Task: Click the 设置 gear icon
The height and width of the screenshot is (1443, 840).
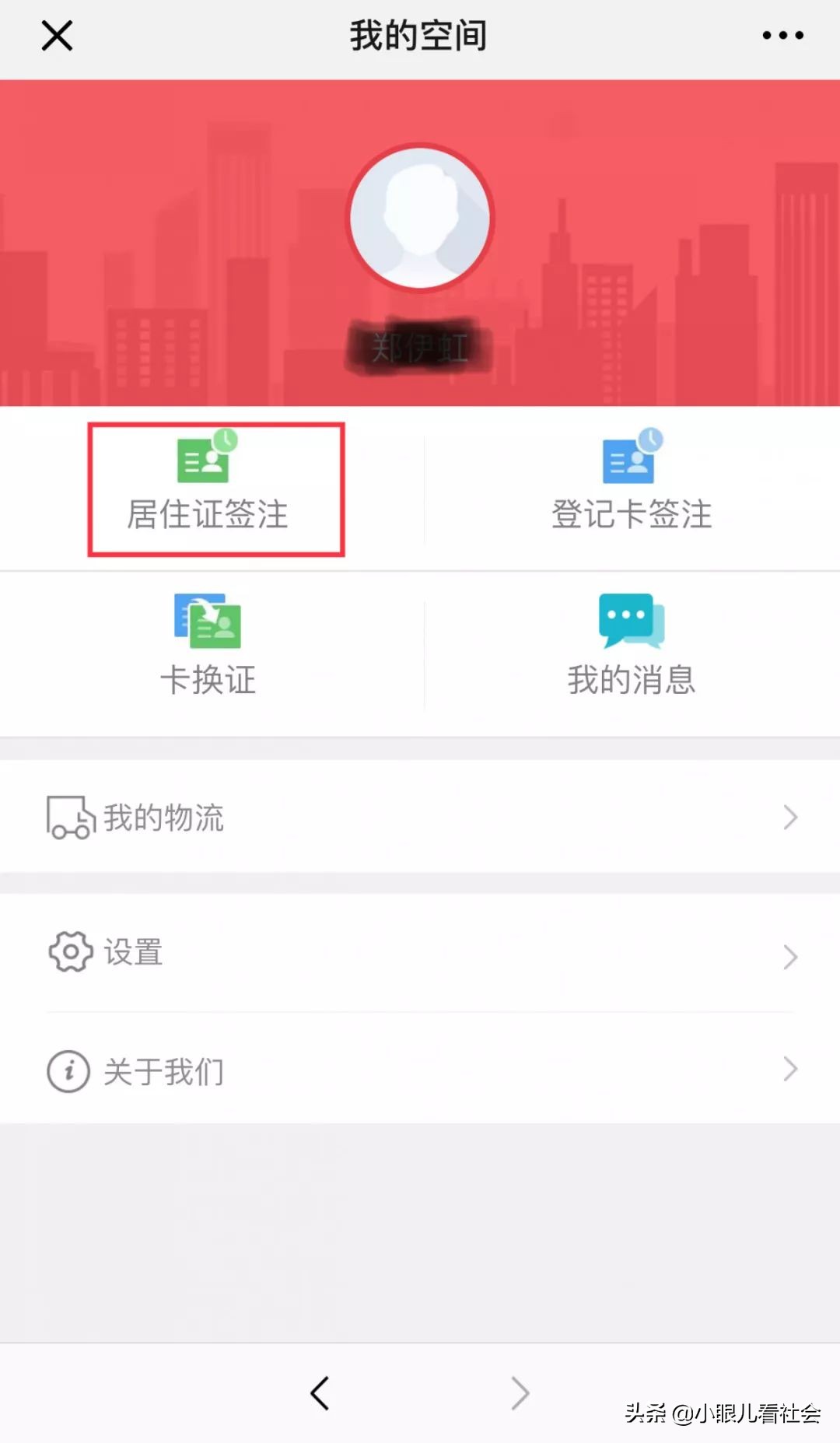Action: pyautogui.click(x=68, y=951)
